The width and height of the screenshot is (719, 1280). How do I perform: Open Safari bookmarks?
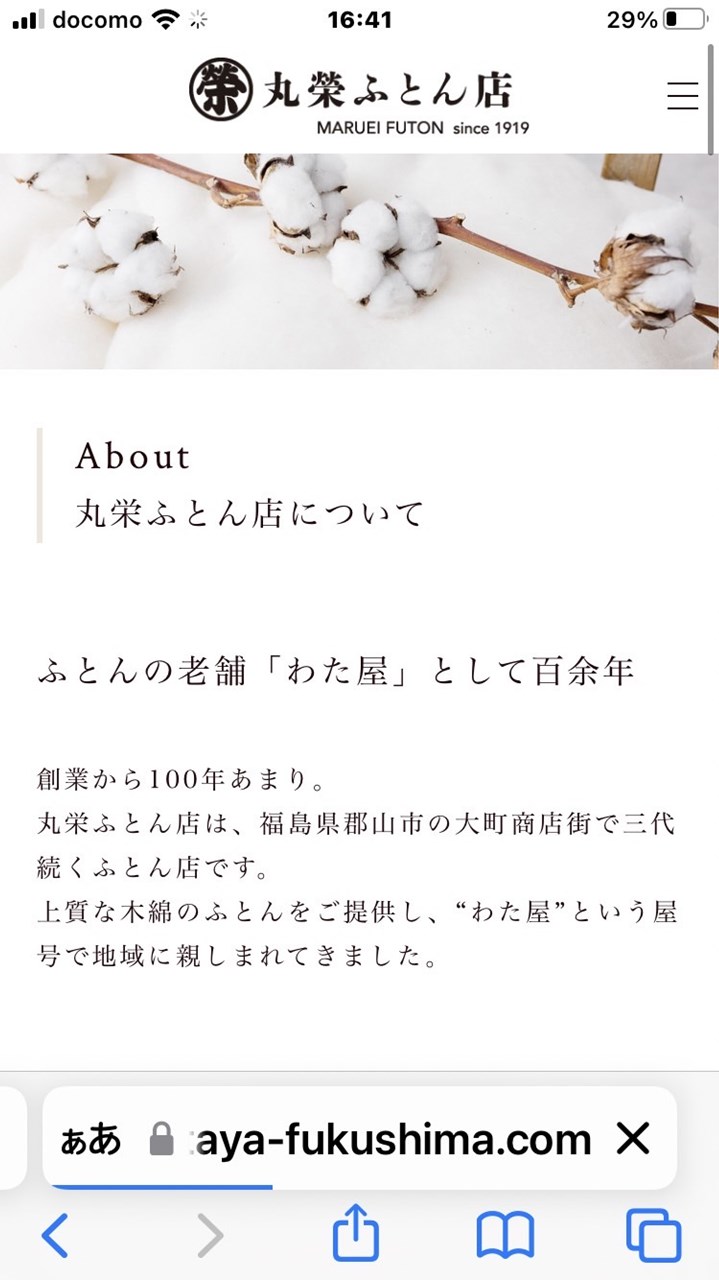[504, 1236]
